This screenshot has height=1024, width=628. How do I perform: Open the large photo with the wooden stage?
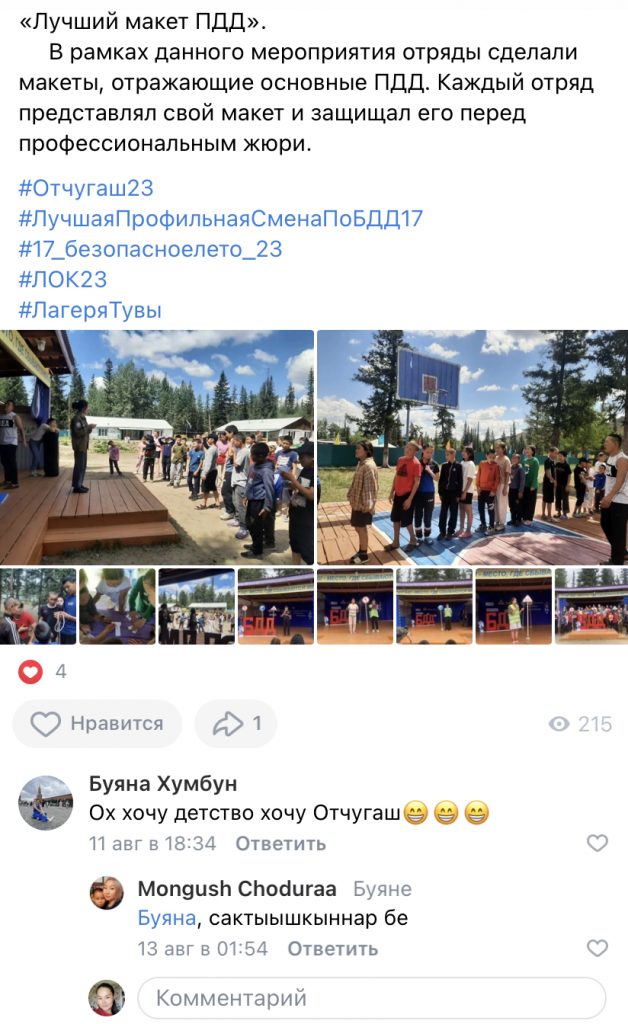tap(157, 447)
